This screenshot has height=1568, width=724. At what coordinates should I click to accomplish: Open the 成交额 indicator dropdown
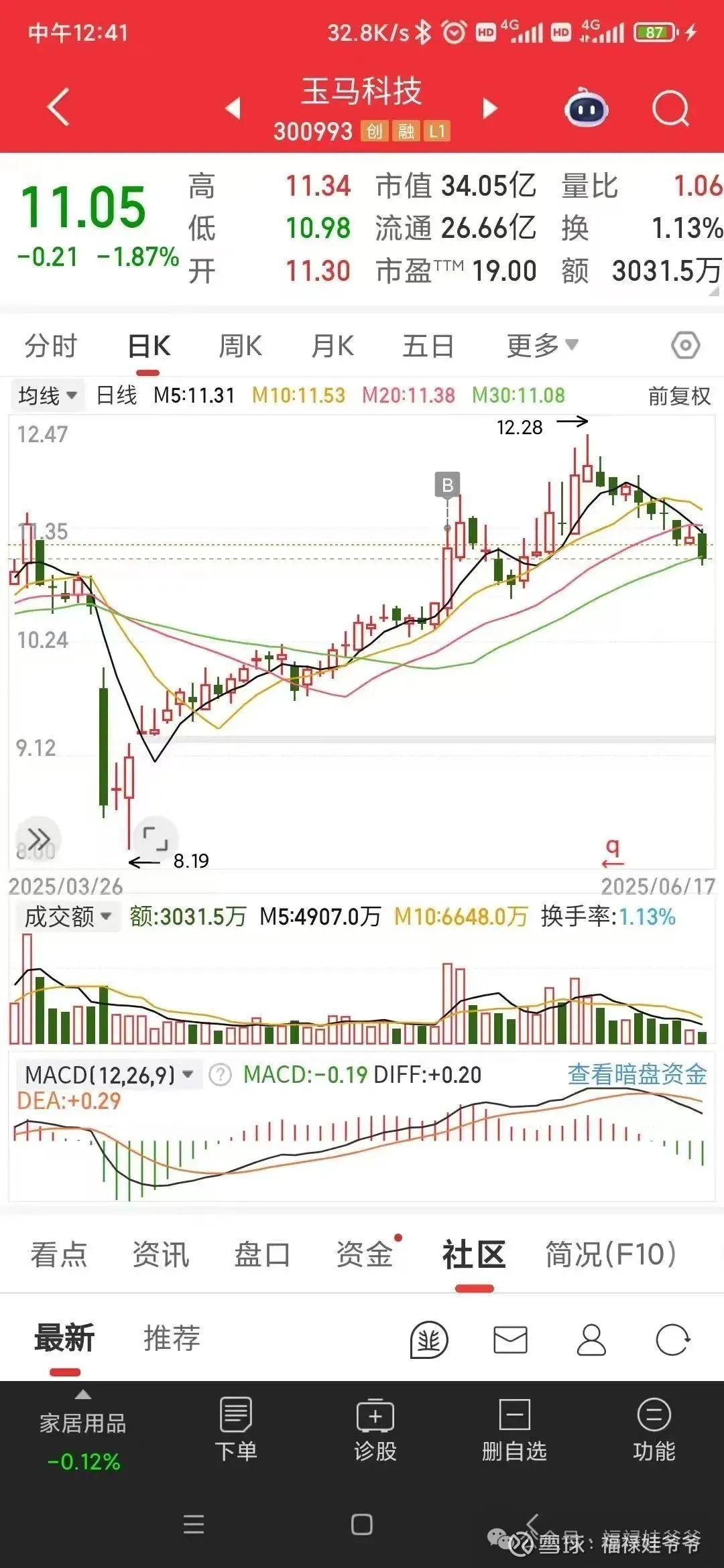[x=67, y=917]
